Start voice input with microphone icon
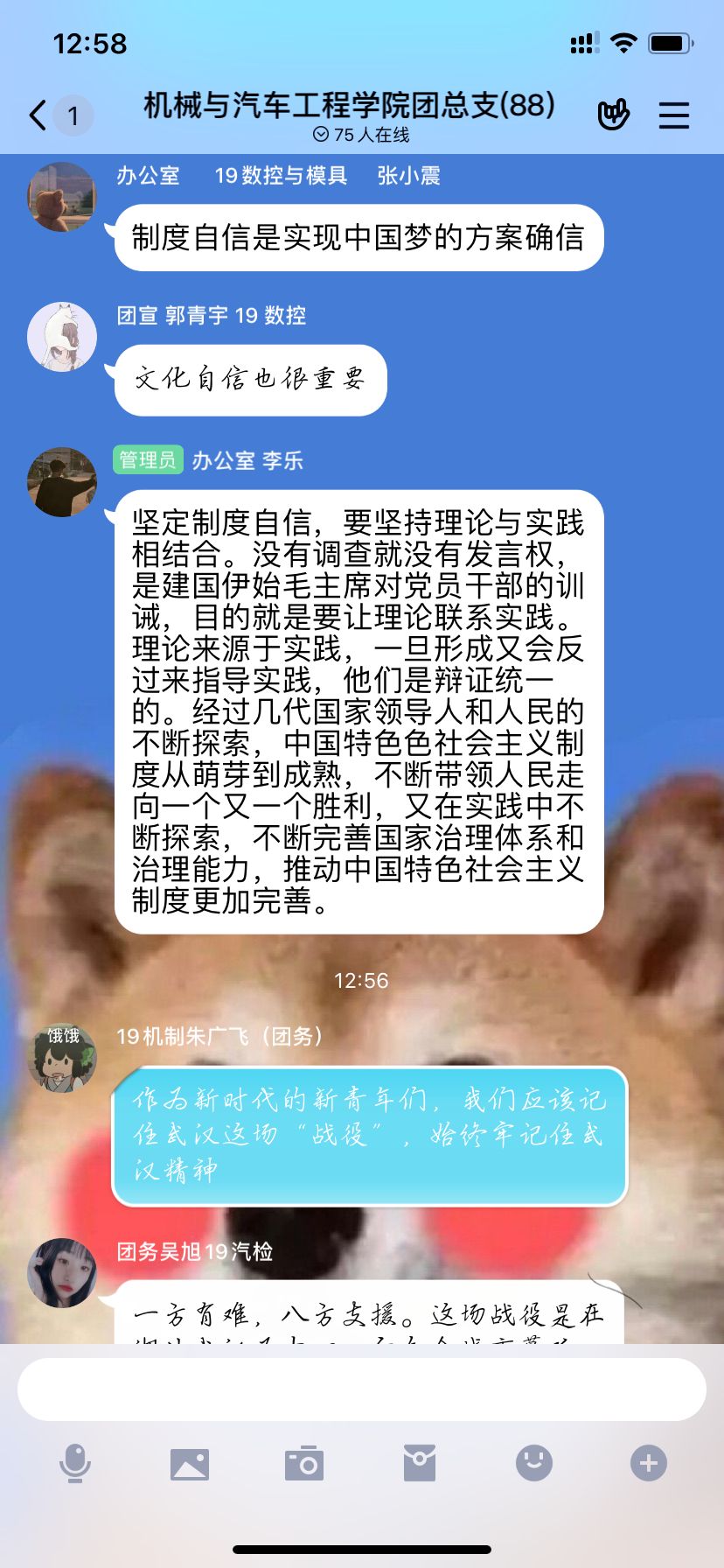The height and width of the screenshot is (1568, 724). point(75,1463)
